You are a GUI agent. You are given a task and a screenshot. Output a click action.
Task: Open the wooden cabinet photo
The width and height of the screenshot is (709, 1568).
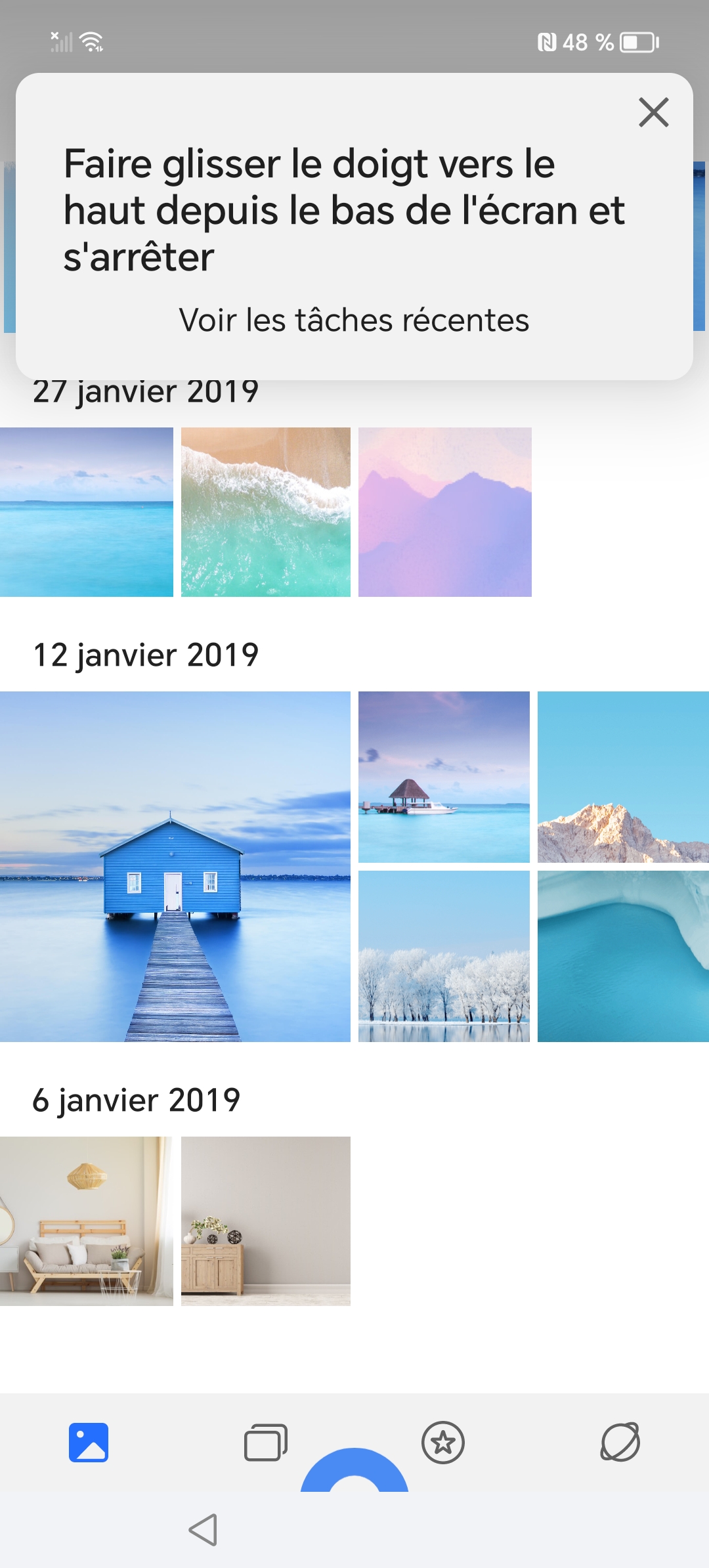(x=266, y=1221)
